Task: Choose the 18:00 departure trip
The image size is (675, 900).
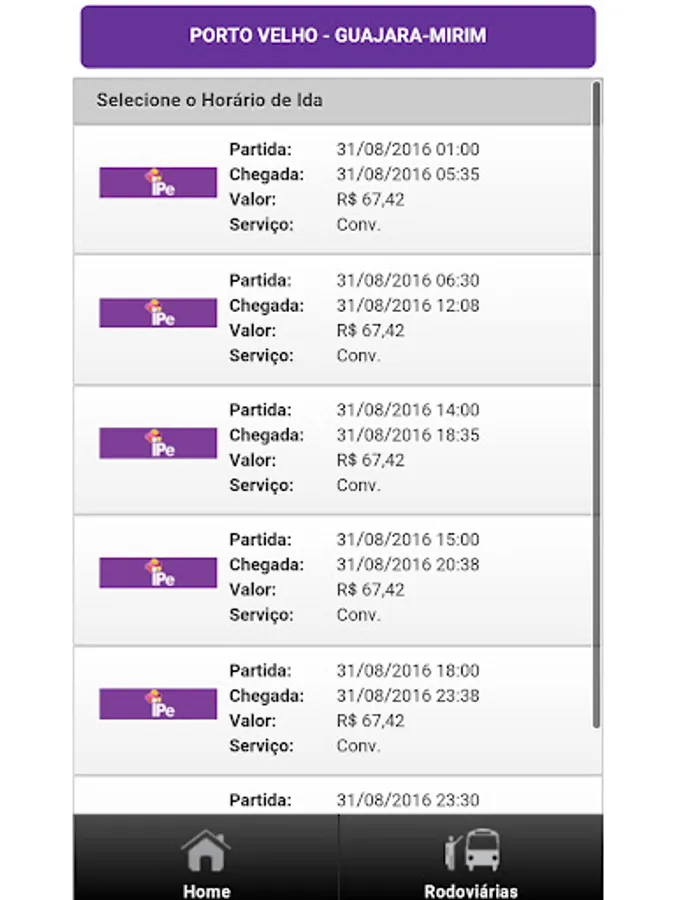Action: [x=337, y=708]
